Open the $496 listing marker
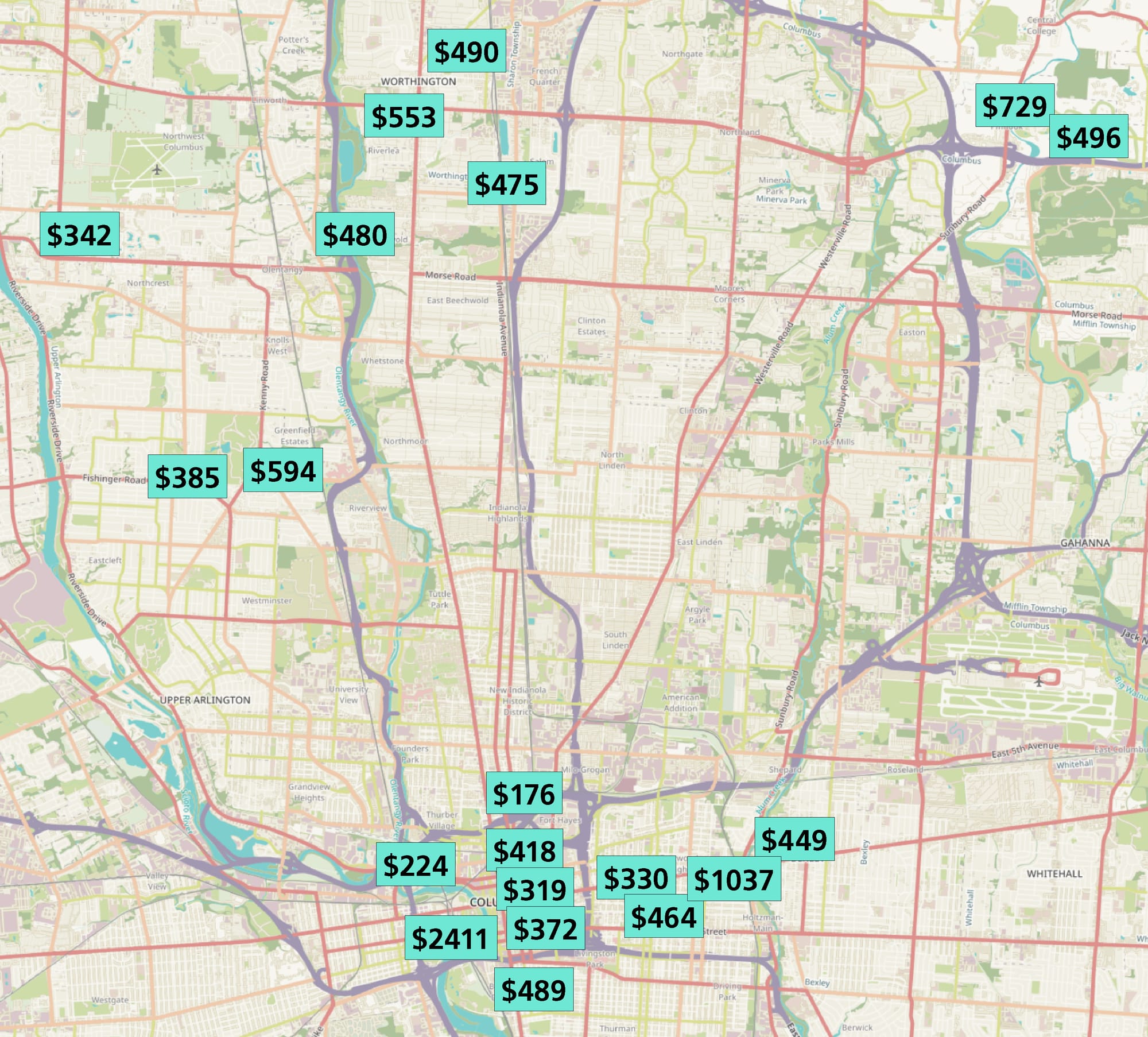Screen dimensions: 1148x1037 pos(1088,137)
